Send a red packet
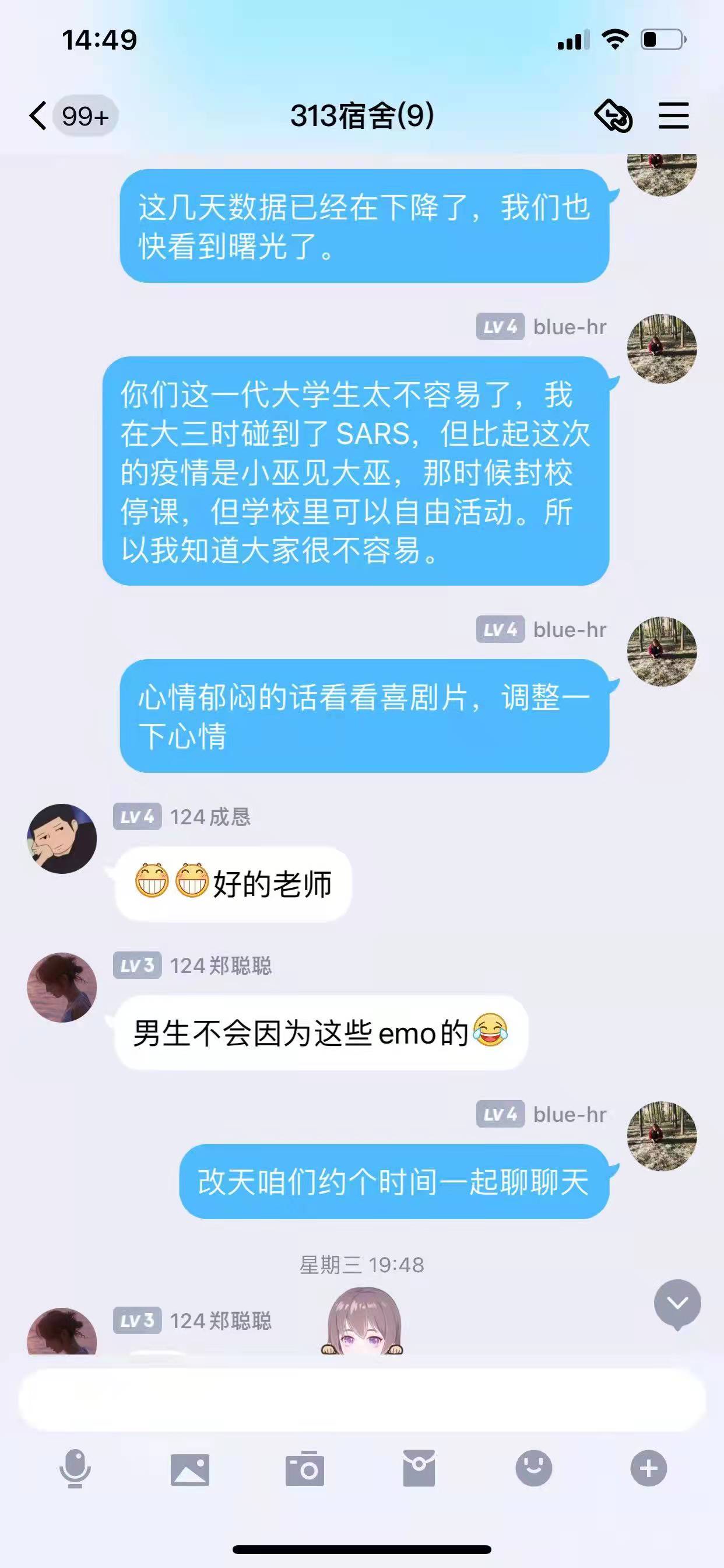The height and width of the screenshot is (1568, 724). click(x=419, y=1468)
